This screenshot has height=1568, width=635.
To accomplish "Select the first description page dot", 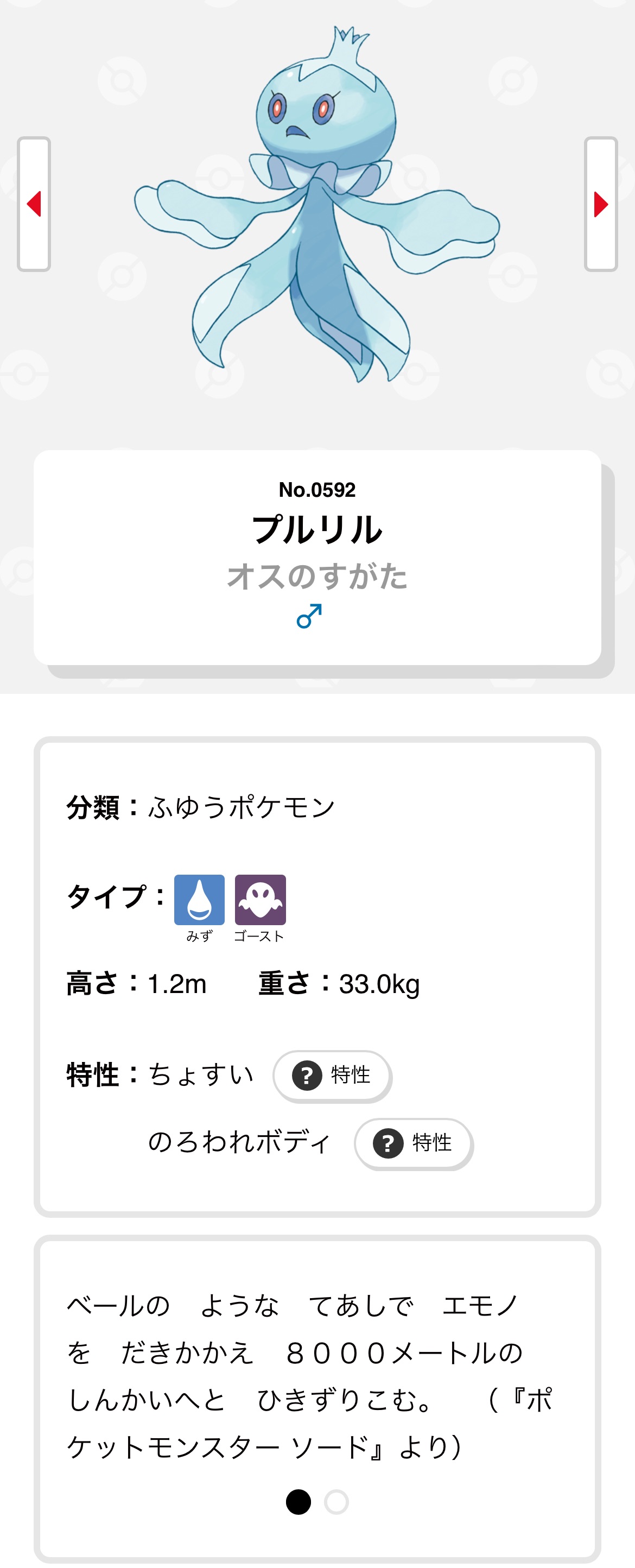I will coord(298,1502).
